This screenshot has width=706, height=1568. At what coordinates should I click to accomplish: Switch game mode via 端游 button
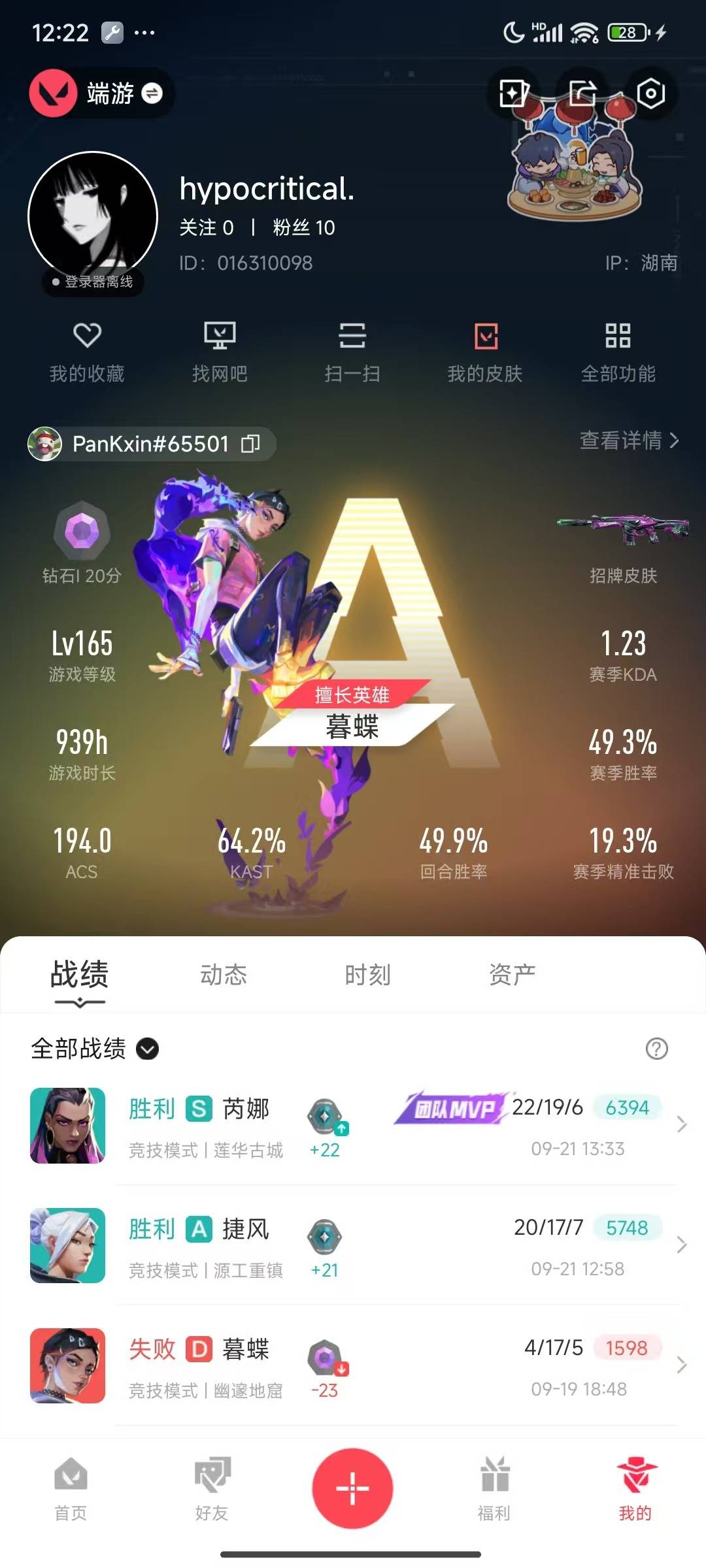tap(101, 93)
